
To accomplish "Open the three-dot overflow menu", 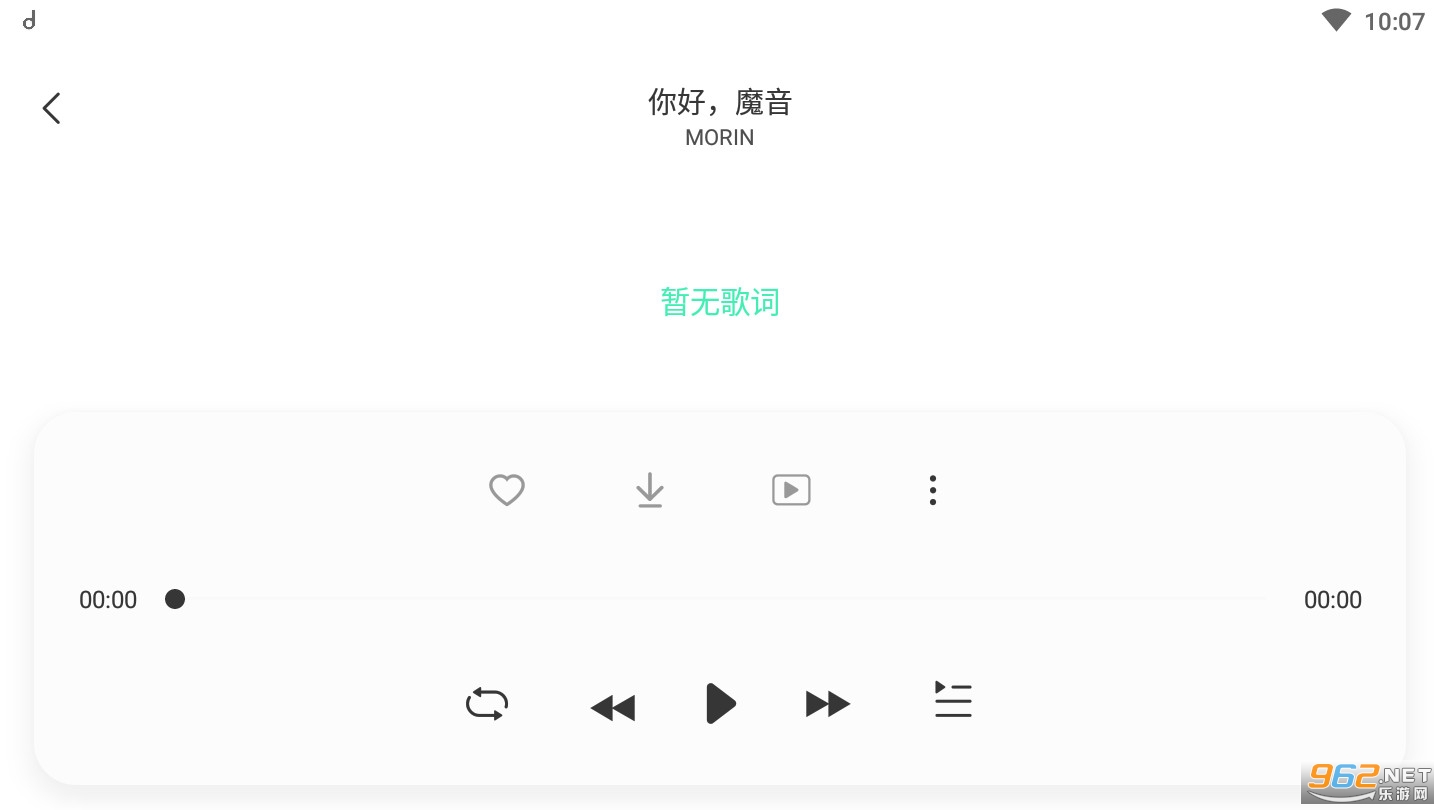I will coord(932,490).
